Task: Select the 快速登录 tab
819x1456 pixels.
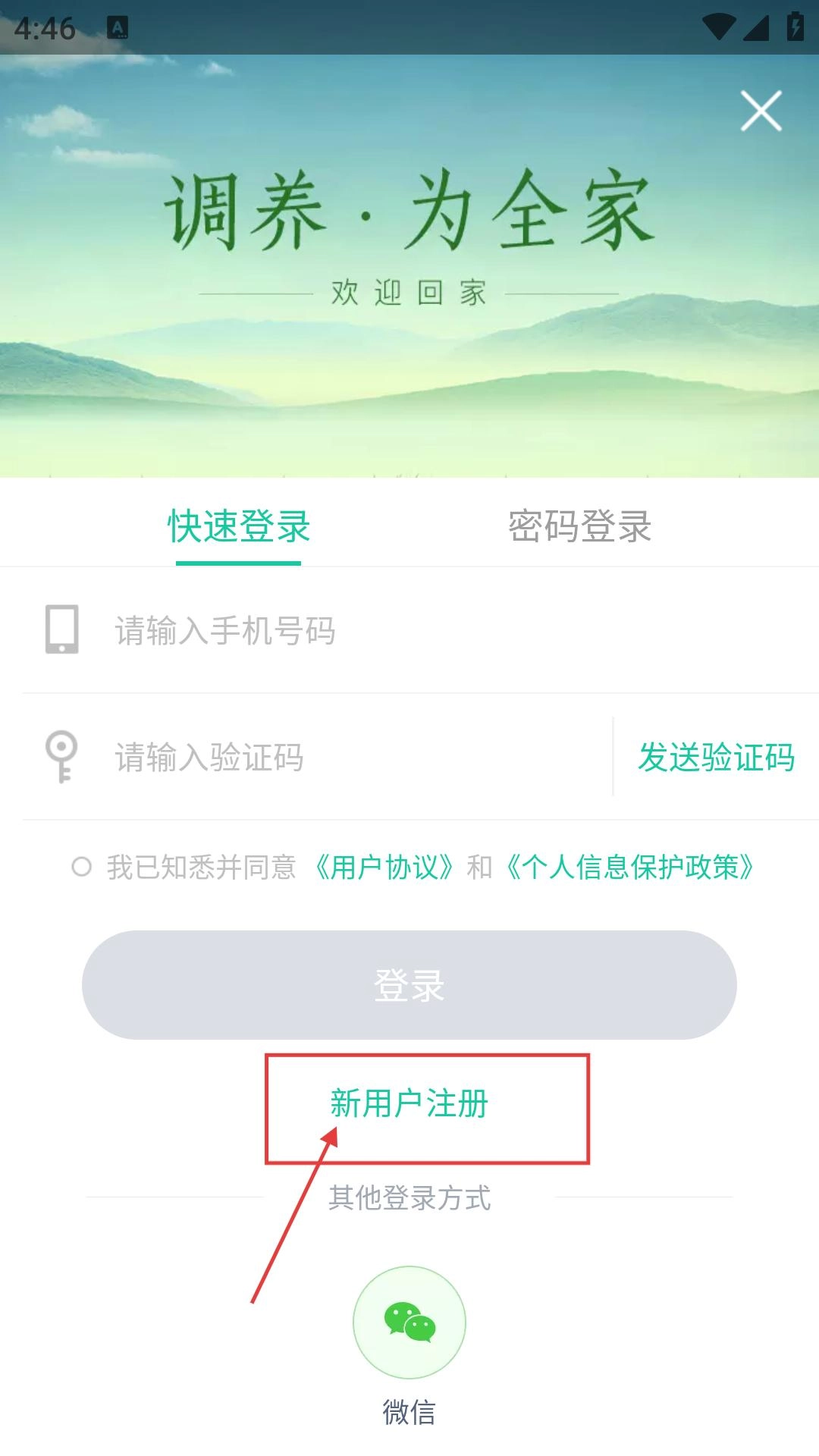Action: pyautogui.click(x=239, y=526)
